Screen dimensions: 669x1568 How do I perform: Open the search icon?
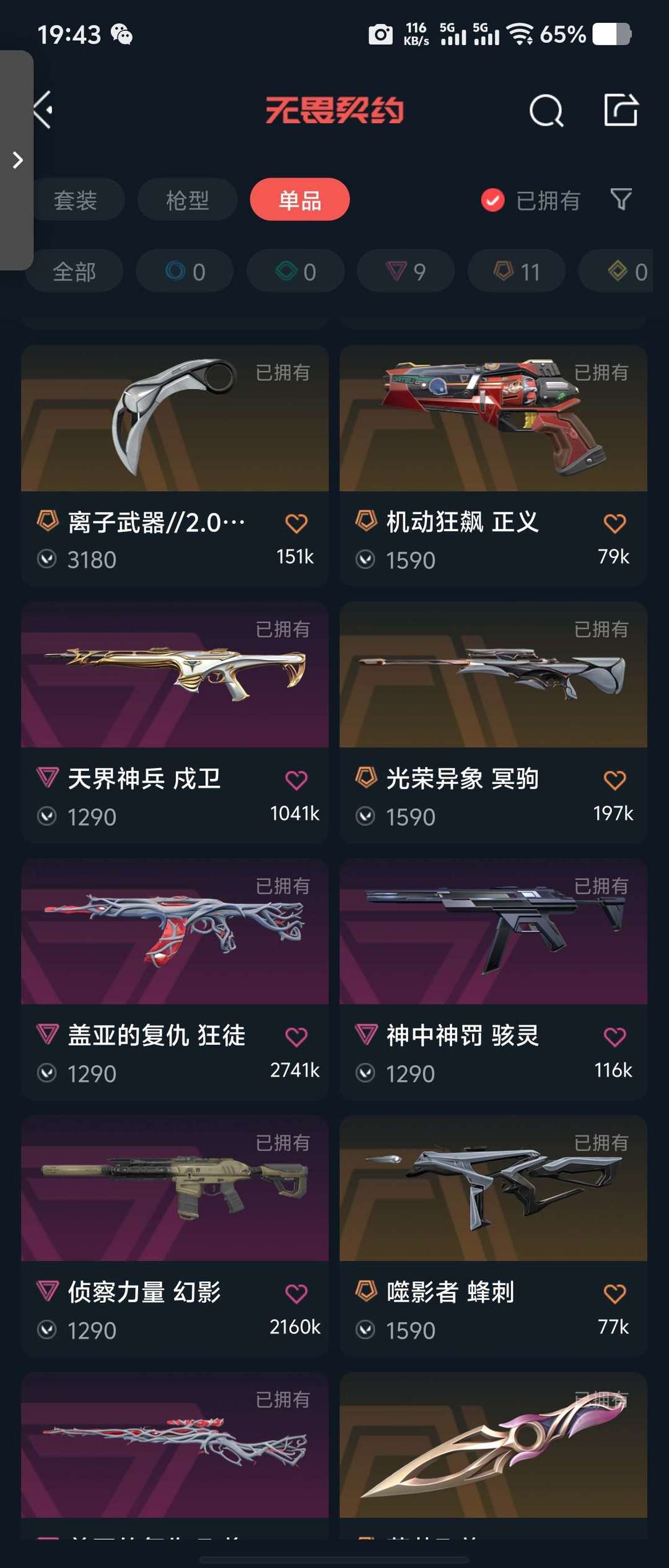click(x=546, y=111)
